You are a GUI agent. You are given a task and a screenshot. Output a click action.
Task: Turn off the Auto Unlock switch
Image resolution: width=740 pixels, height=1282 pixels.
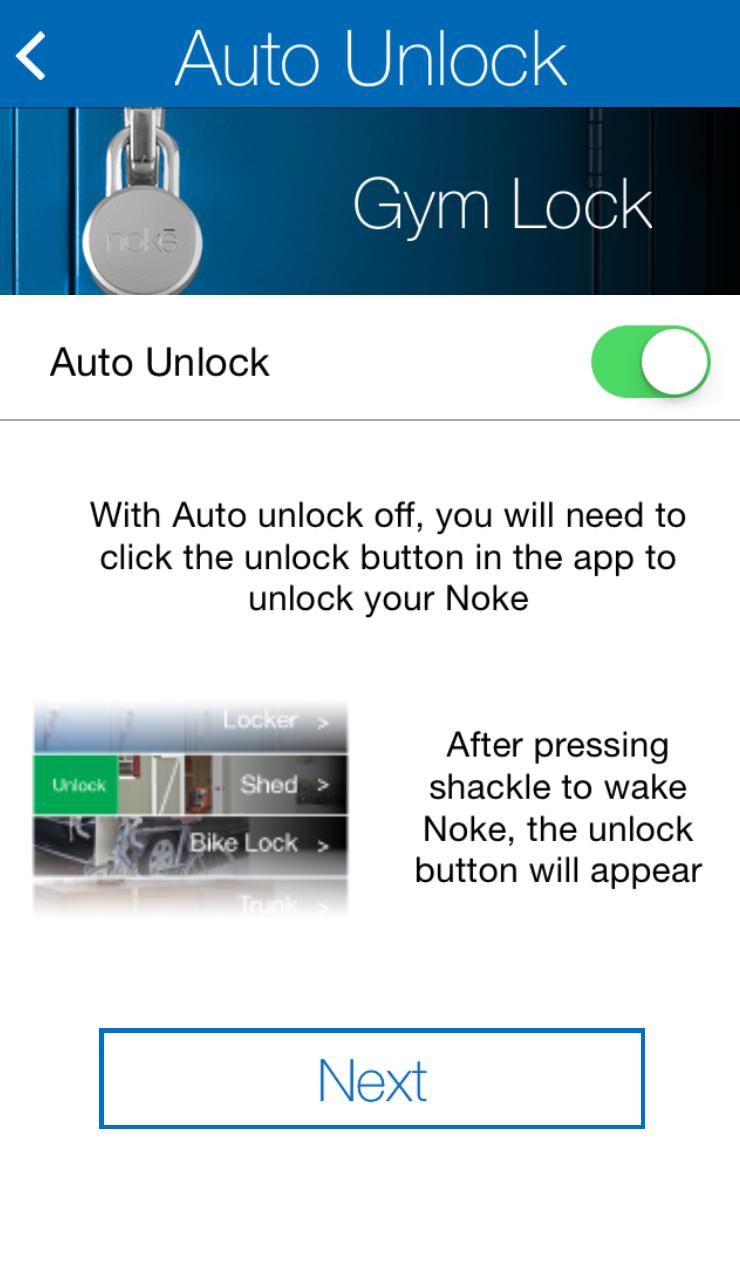tap(650, 361)
